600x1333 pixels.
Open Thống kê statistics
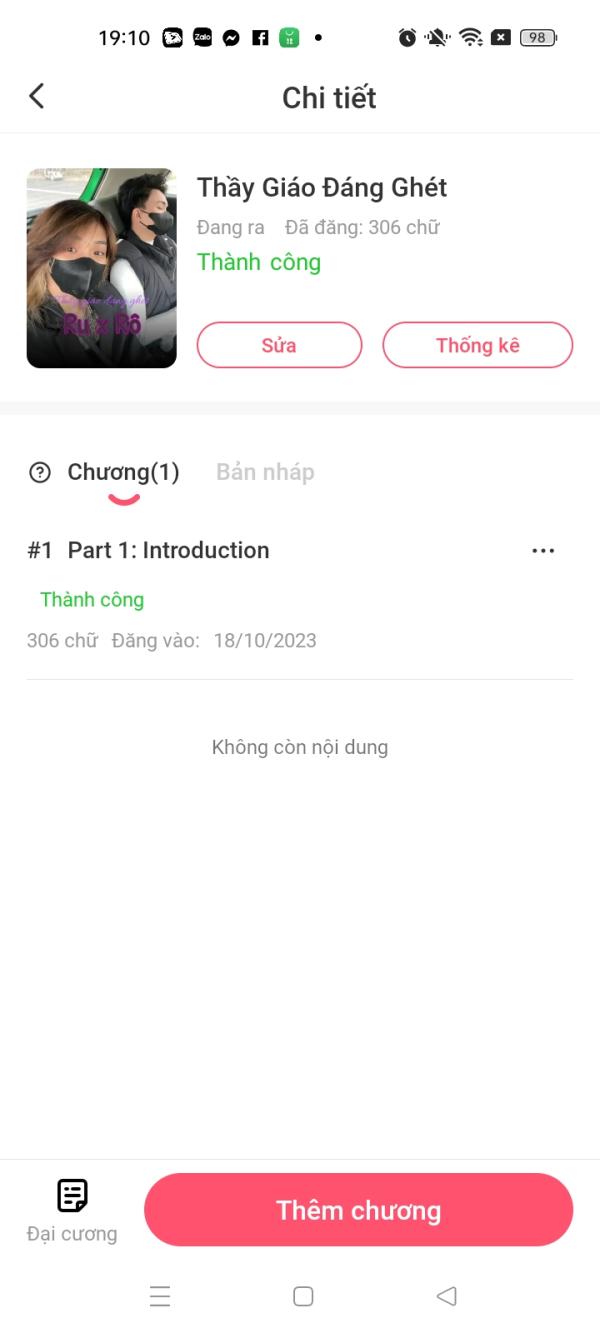pyautogui.click(x=478, y=345)
